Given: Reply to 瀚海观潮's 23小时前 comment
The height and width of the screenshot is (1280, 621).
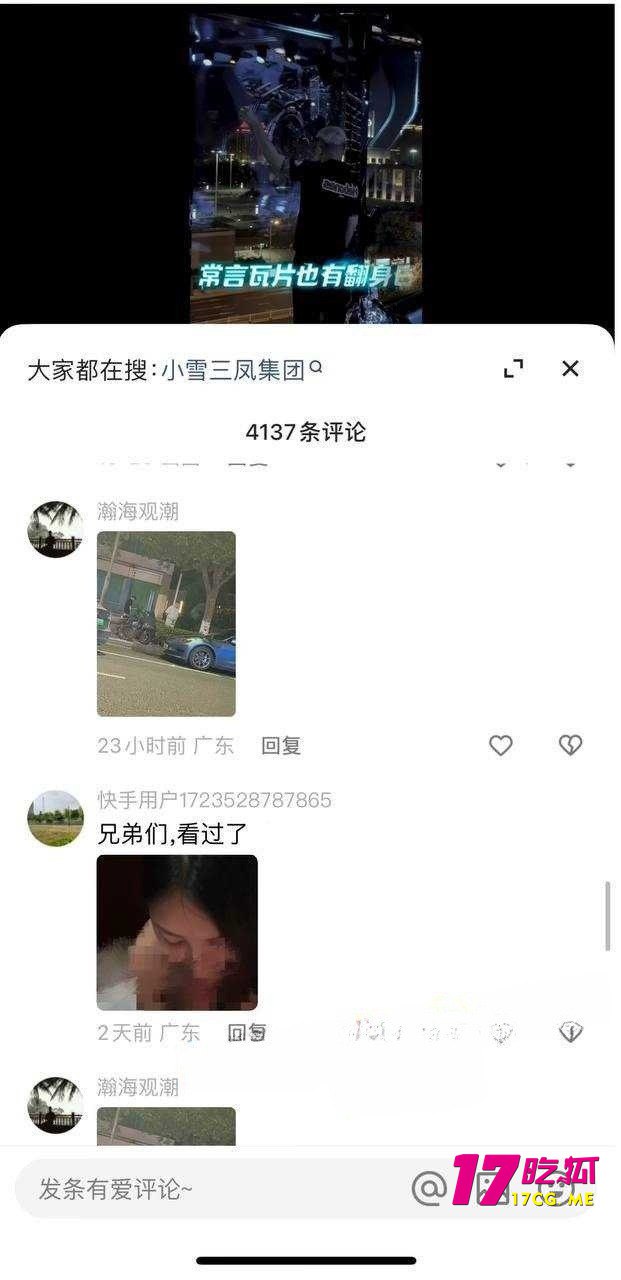Looking at the screenshot, I should tap(281, 745).
